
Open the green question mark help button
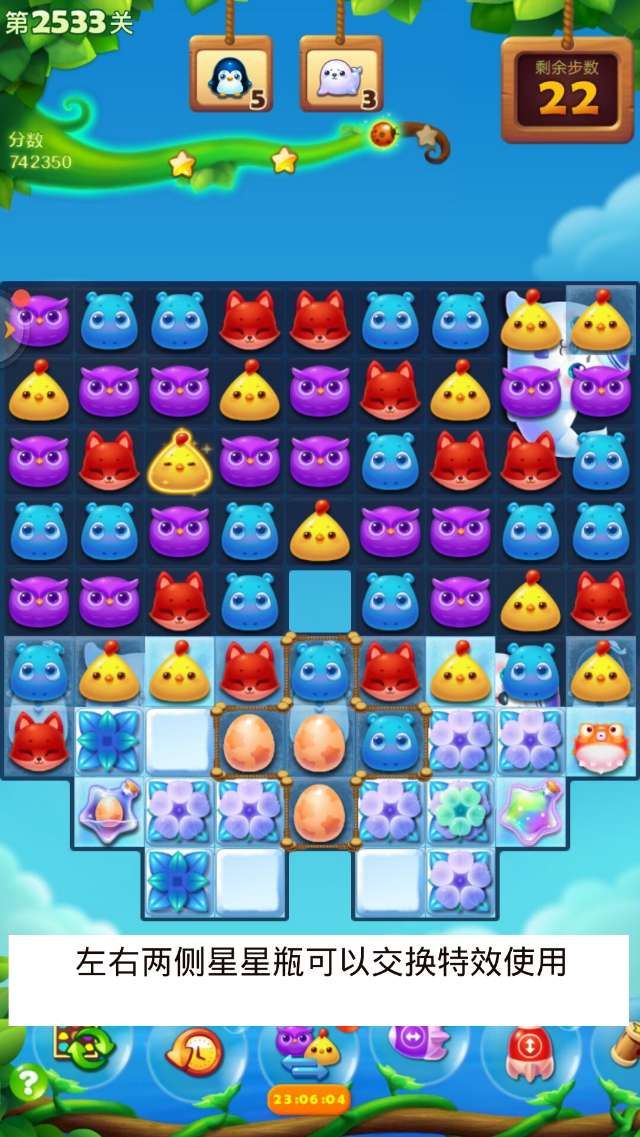coord(29,1083)
